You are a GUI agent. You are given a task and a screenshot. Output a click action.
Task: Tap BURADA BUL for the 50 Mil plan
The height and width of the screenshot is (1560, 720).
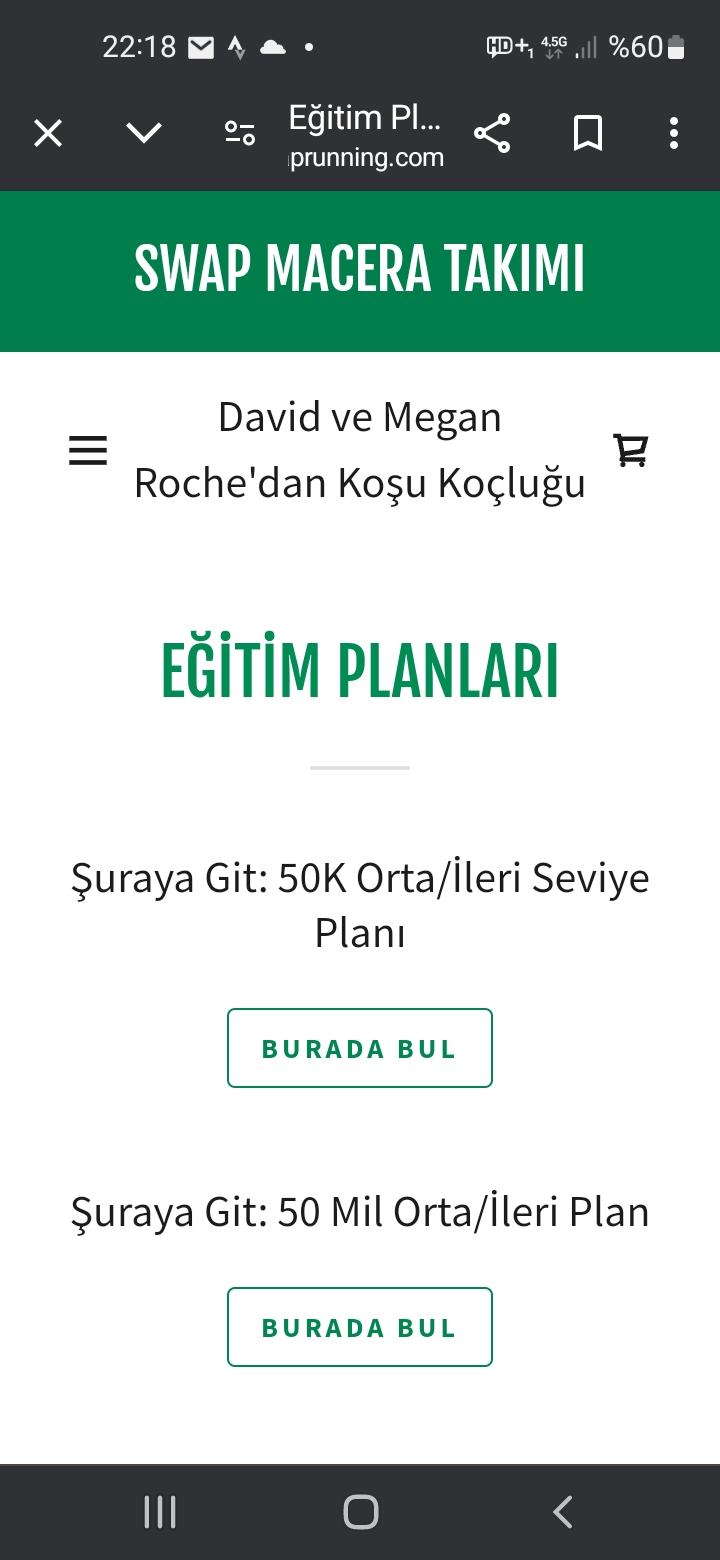(360, 1327)
